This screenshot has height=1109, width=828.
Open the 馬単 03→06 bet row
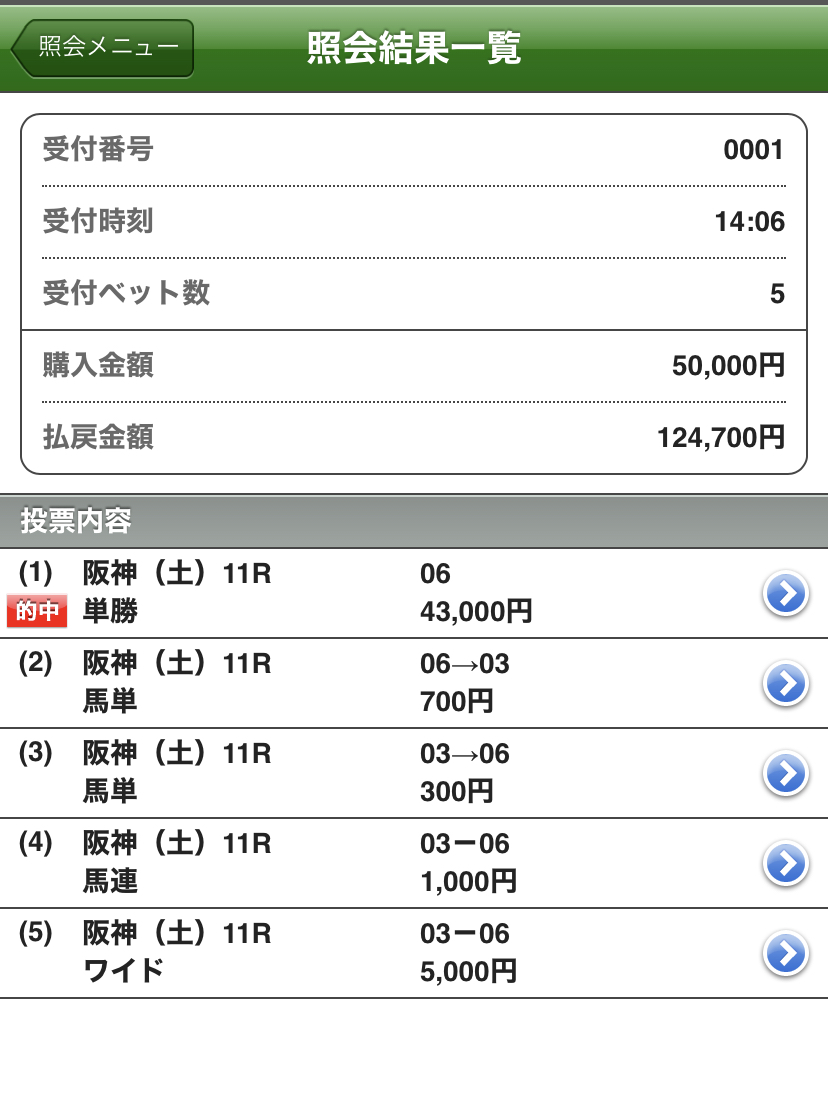click(786, 774)
